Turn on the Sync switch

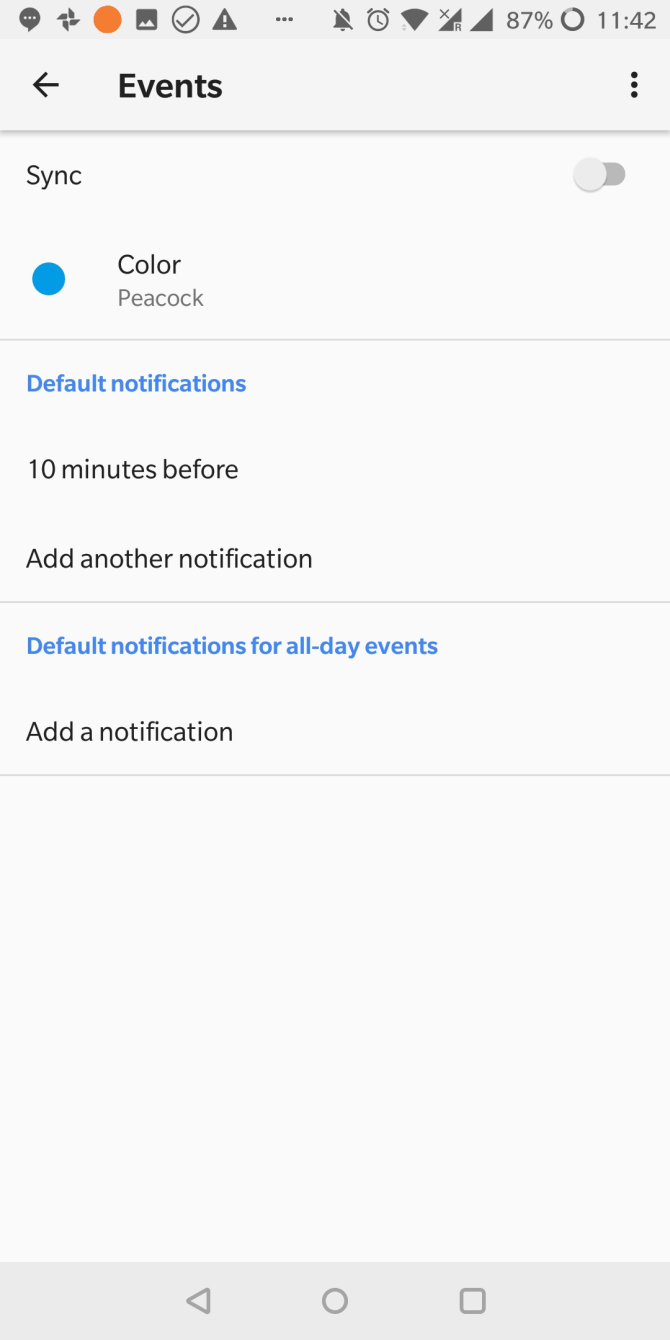click(600, 176)
